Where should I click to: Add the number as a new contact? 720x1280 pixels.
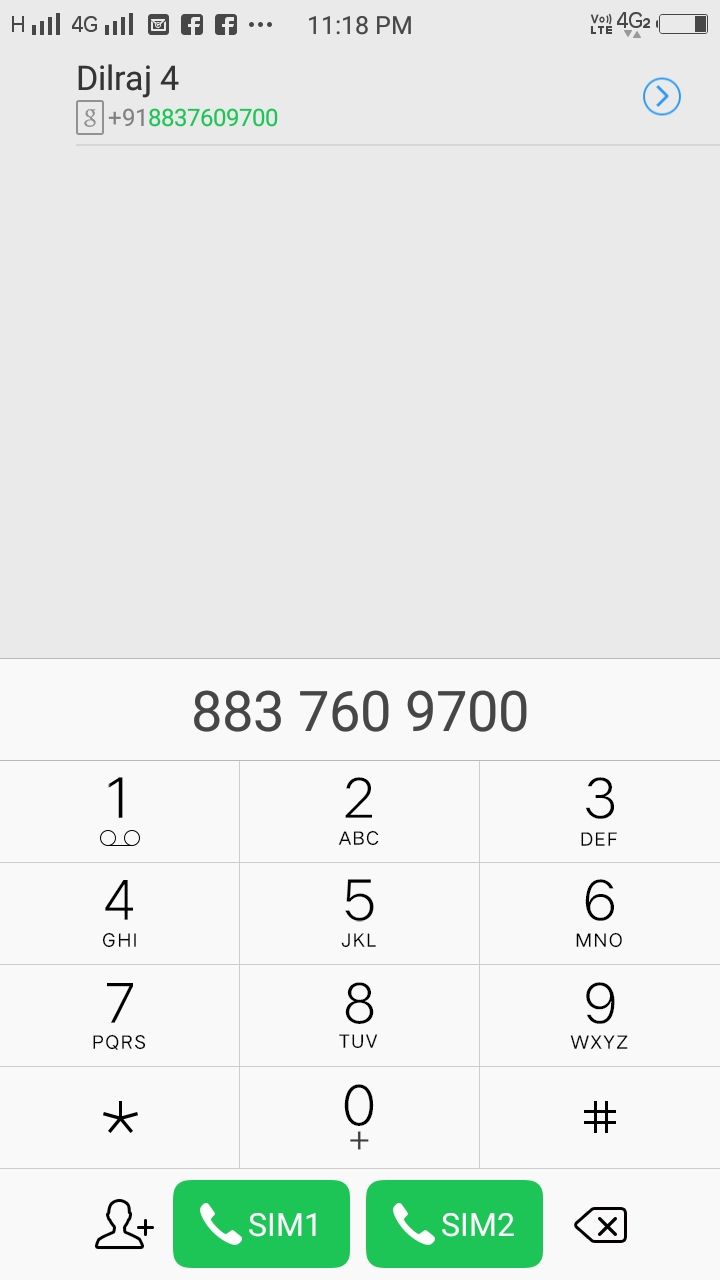click(124, 1224)
